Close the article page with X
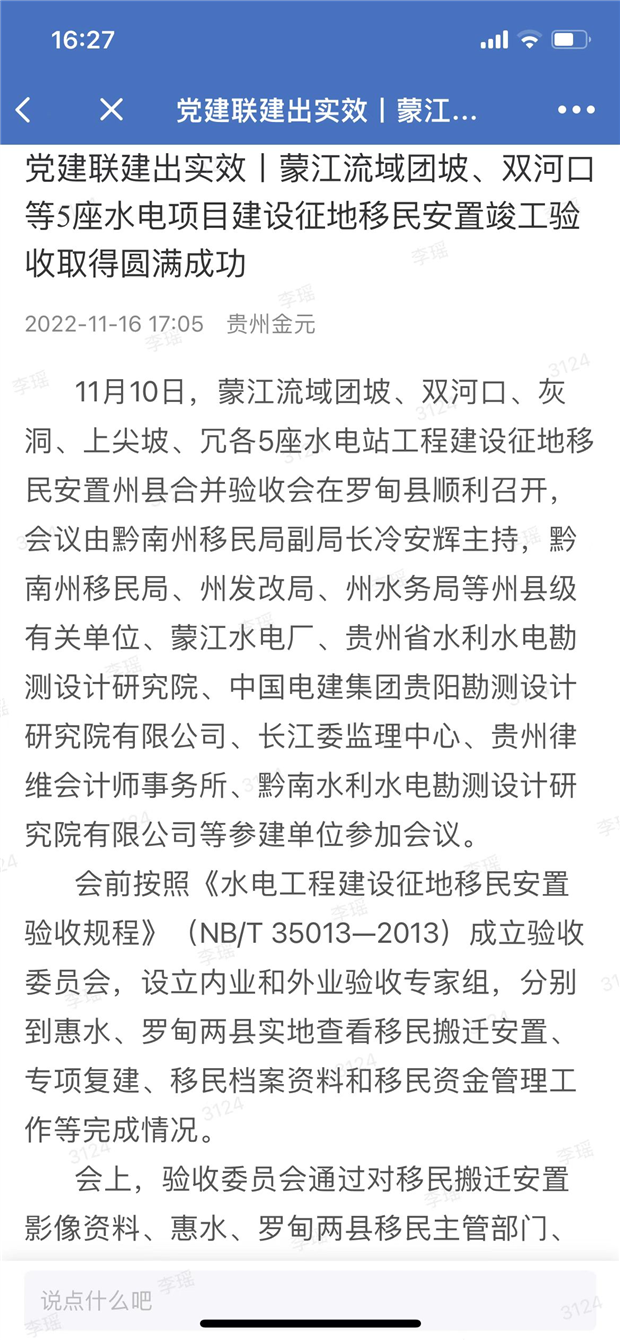This screenshot has width=620, height=1340. [111, 110]
